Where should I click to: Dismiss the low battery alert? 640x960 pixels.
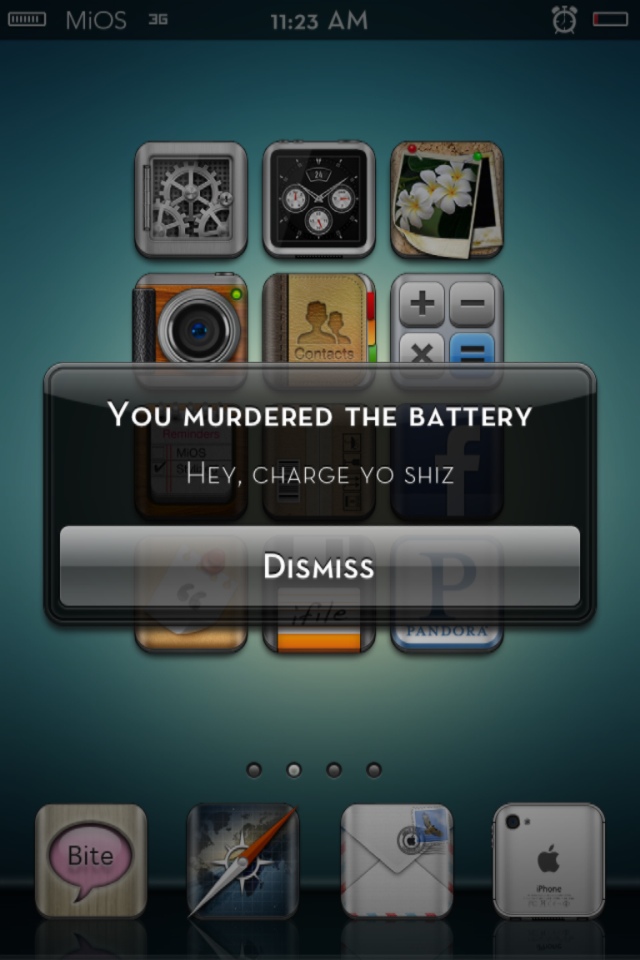point(319,566)
